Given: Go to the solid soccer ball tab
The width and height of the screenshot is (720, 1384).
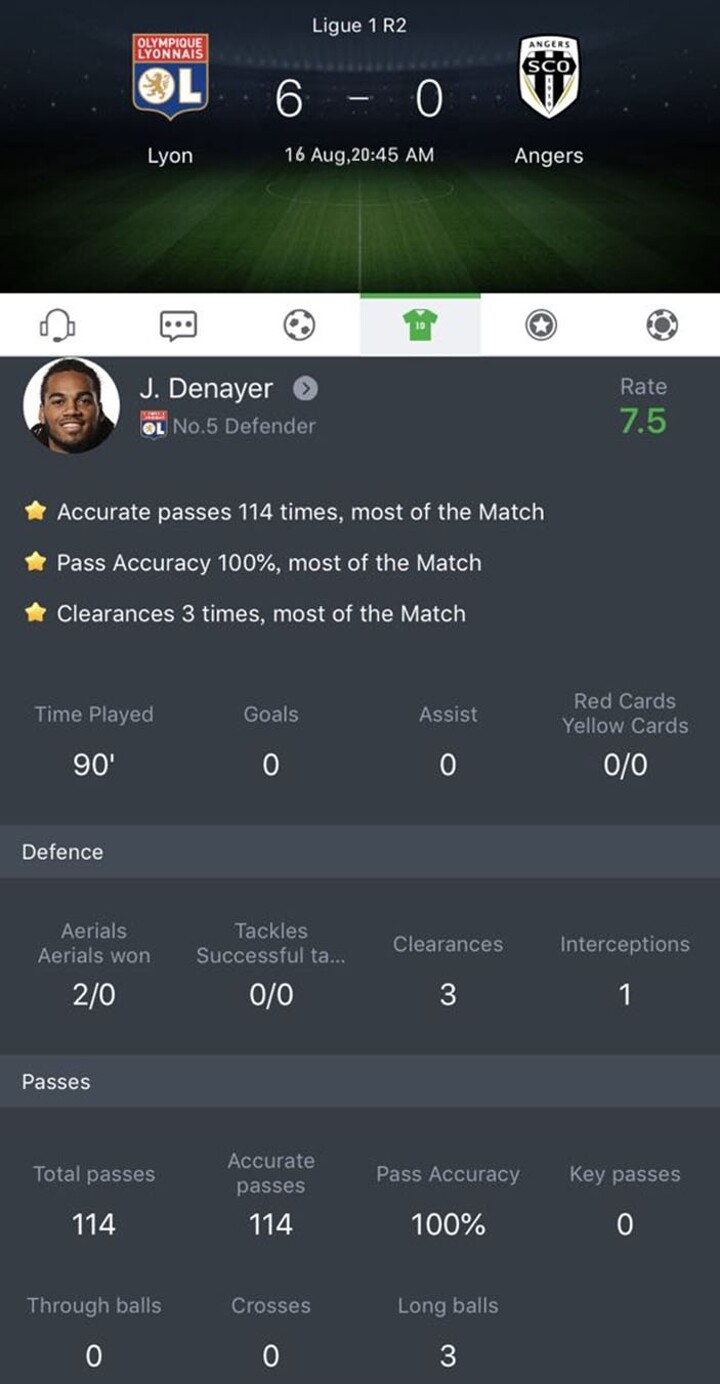Looking at the screenshot, I should (662, 325).
